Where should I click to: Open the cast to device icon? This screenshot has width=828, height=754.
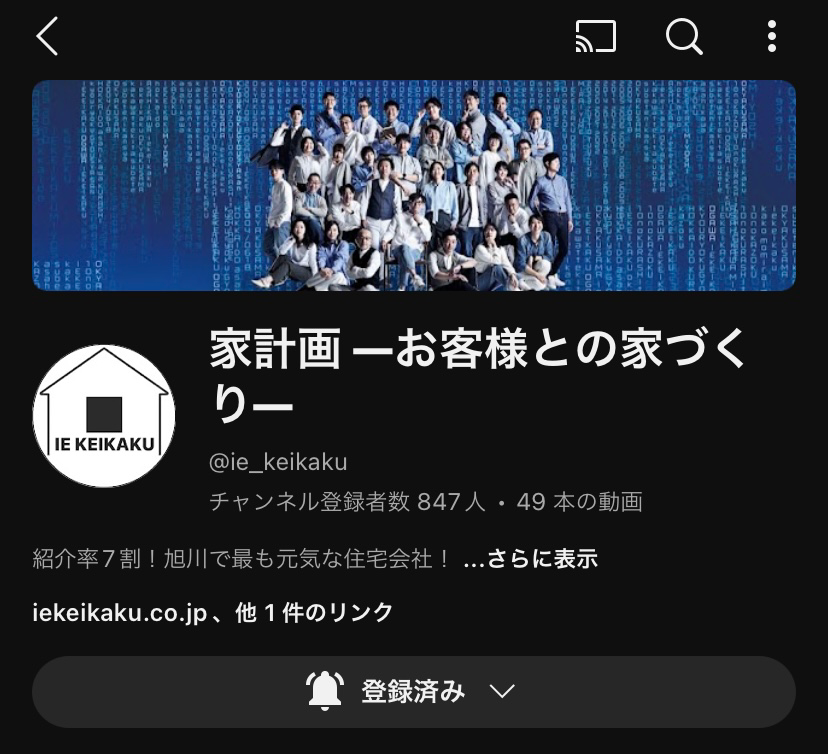(596, 37)
